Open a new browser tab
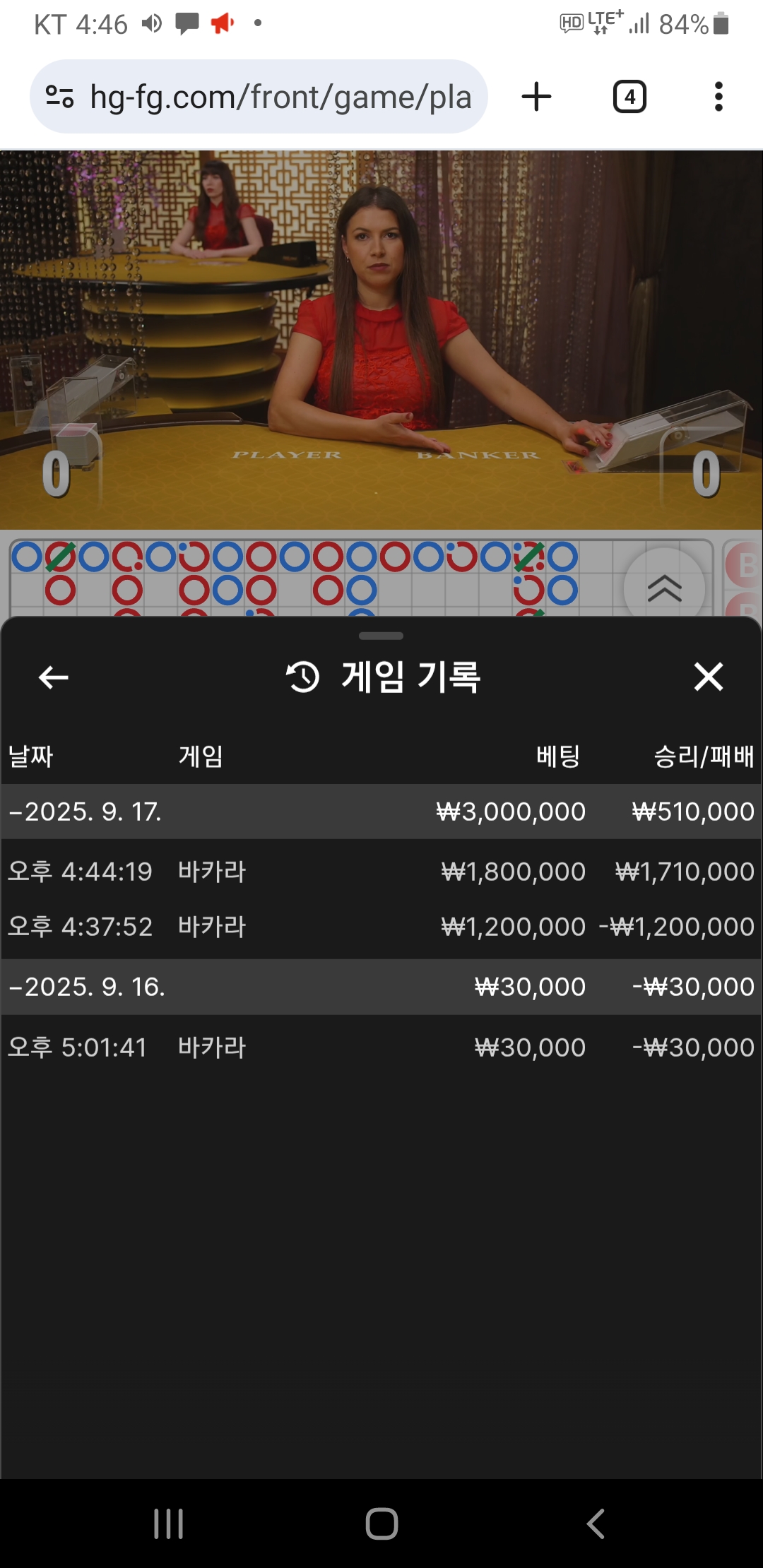This screenshot has width=763, height=1568. [x=536, y=97]
